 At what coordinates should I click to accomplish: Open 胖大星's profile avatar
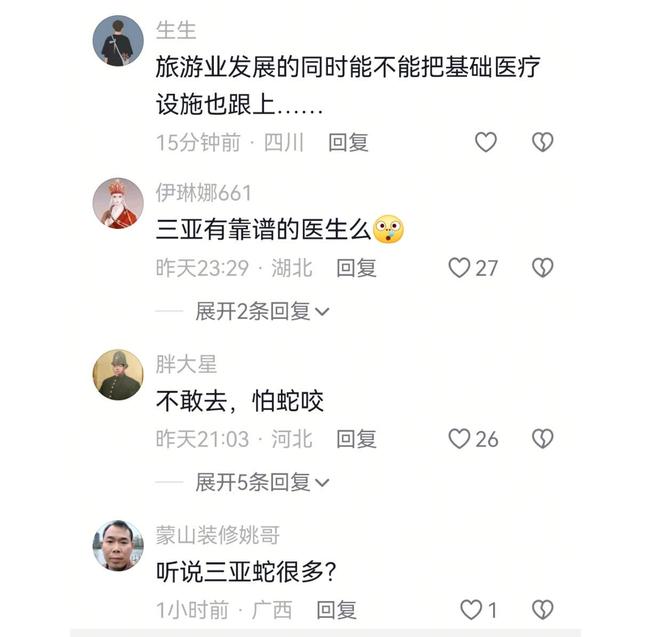pyautogui.click(x=118, y=375)
